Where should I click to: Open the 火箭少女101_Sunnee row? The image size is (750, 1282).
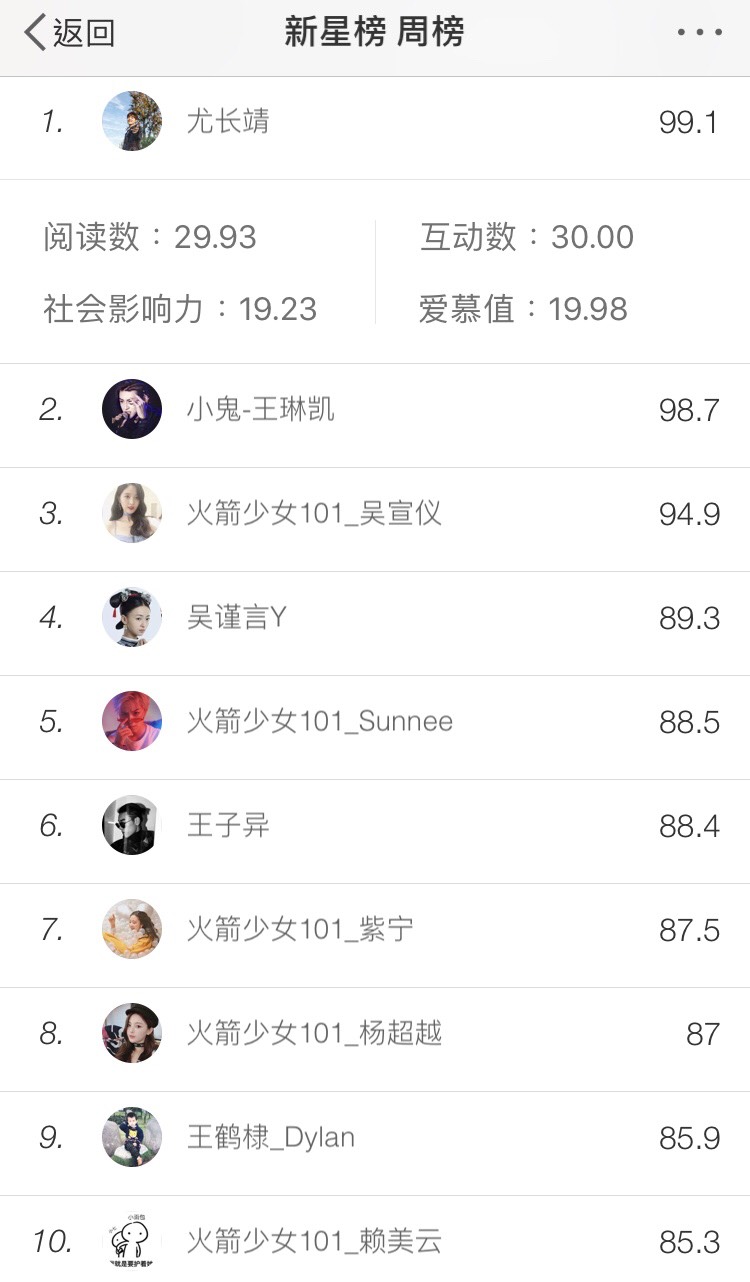click(x=375, y=722)
